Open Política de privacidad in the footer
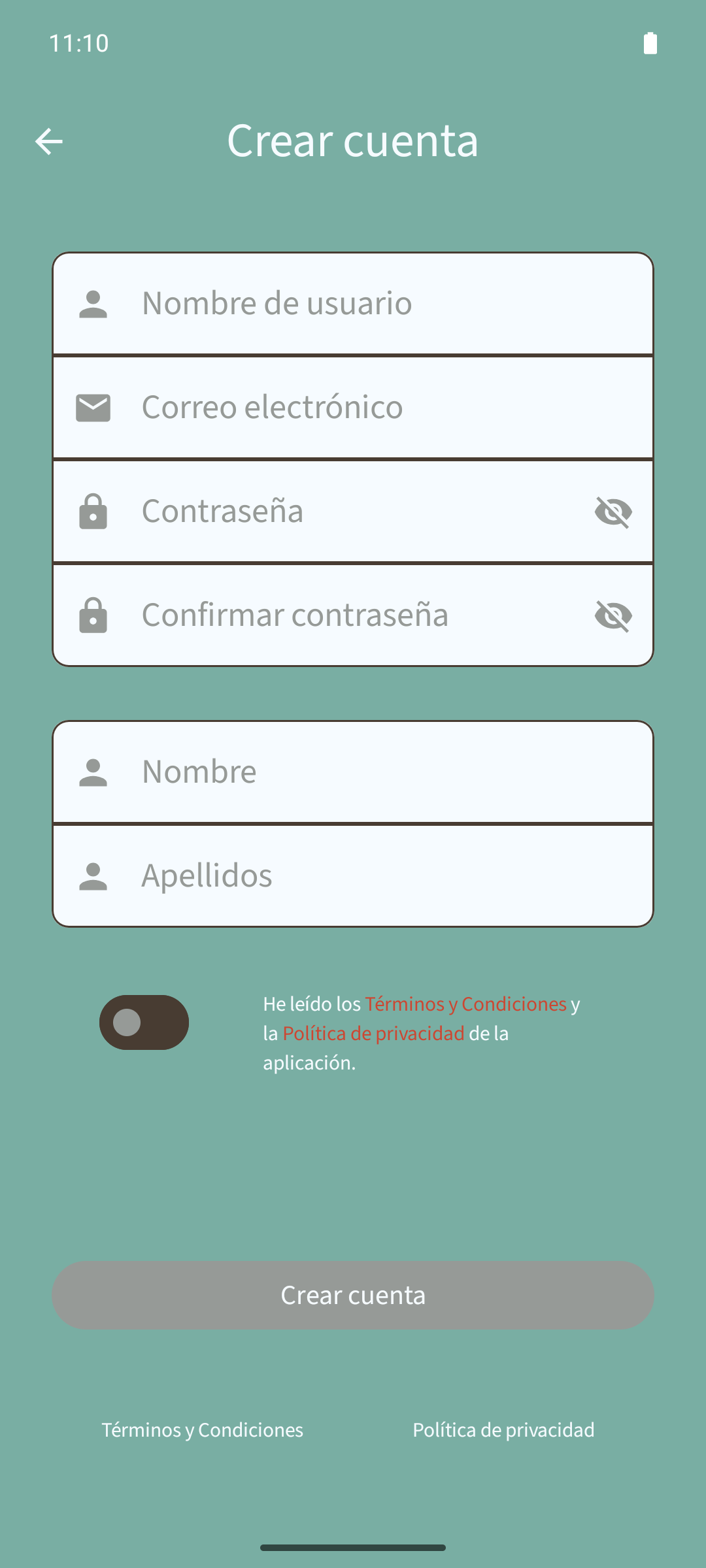Viewport: 706px width, 1568px height. (x=503, y=1430)
